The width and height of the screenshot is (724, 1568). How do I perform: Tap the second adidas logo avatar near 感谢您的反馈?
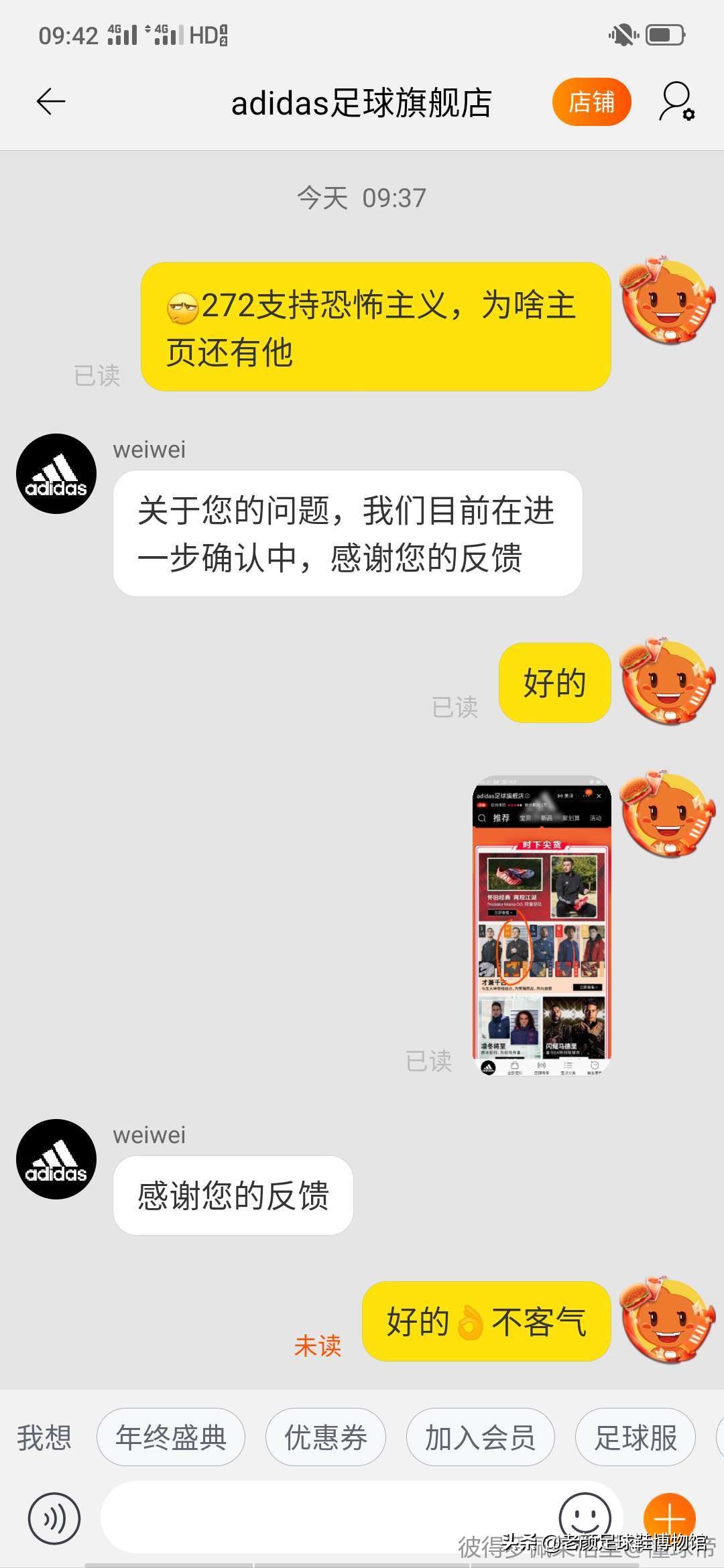(x=56, y=1159)
